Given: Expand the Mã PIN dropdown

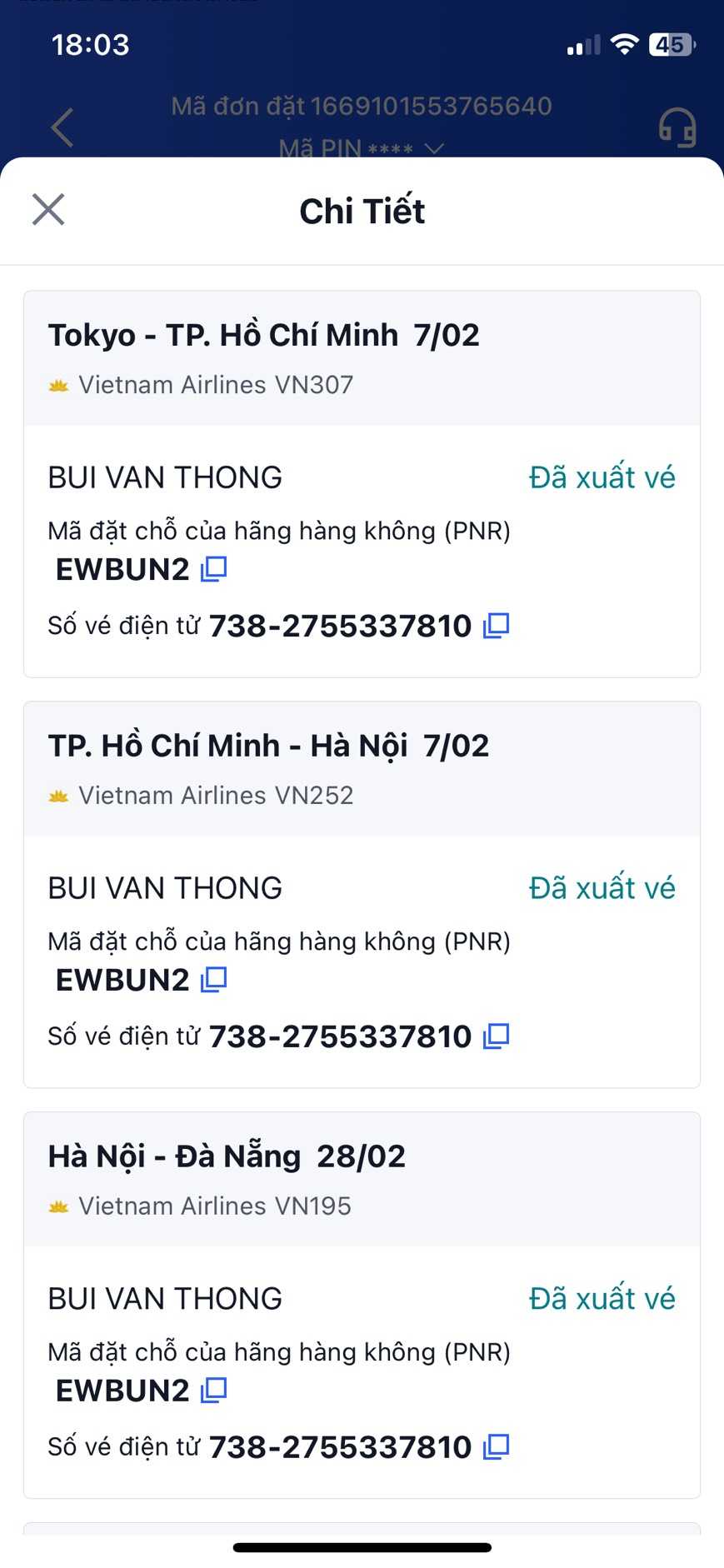Looking at the screenshot, I should pos(434,148).
